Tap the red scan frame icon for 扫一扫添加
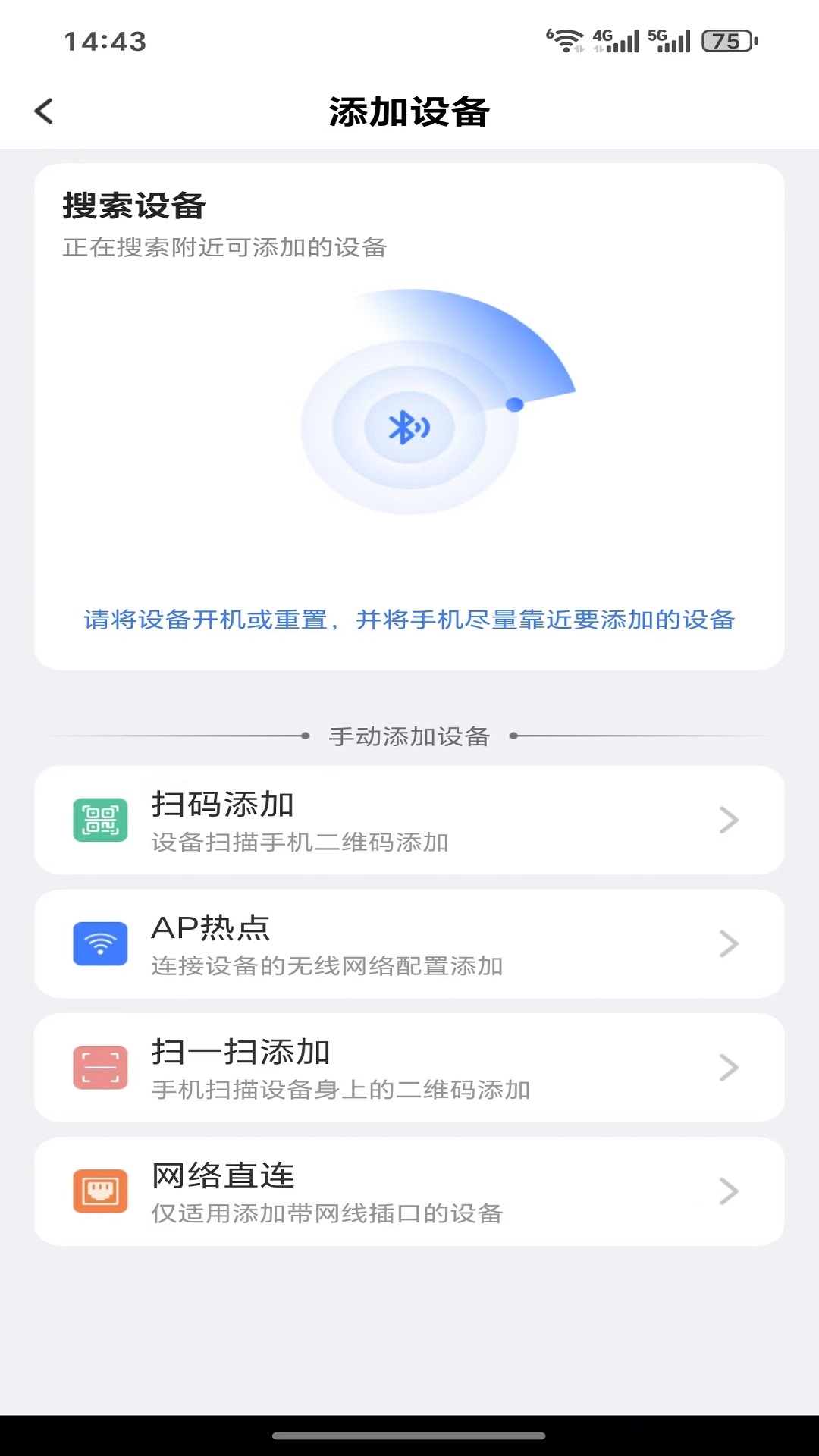Image resolution: width=819 pixels, height=1456 pixels. pos(99,1067)
